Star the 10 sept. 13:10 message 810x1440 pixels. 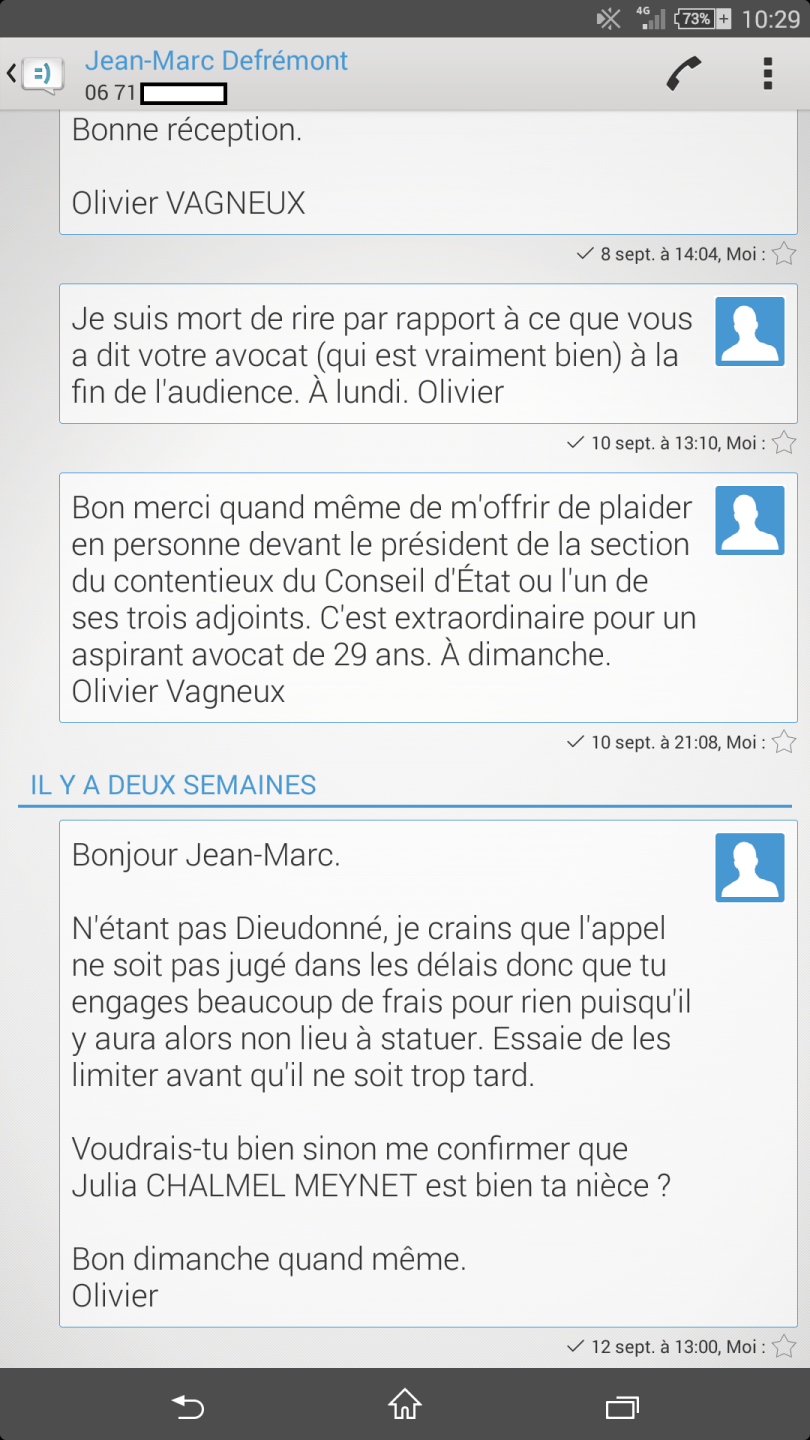[x=785, y=442]
